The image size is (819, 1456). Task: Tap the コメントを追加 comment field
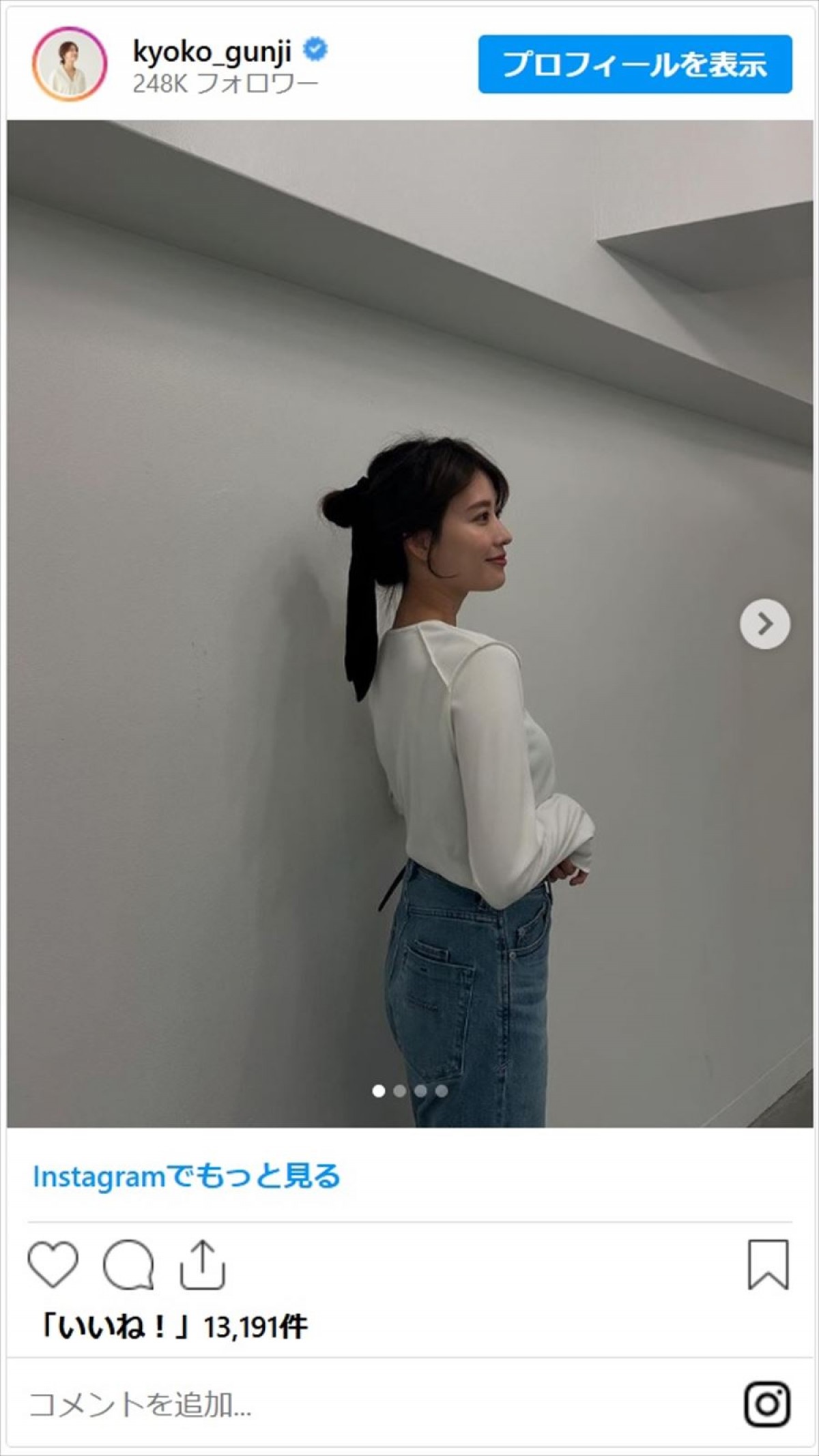[x=341, y=1405]
